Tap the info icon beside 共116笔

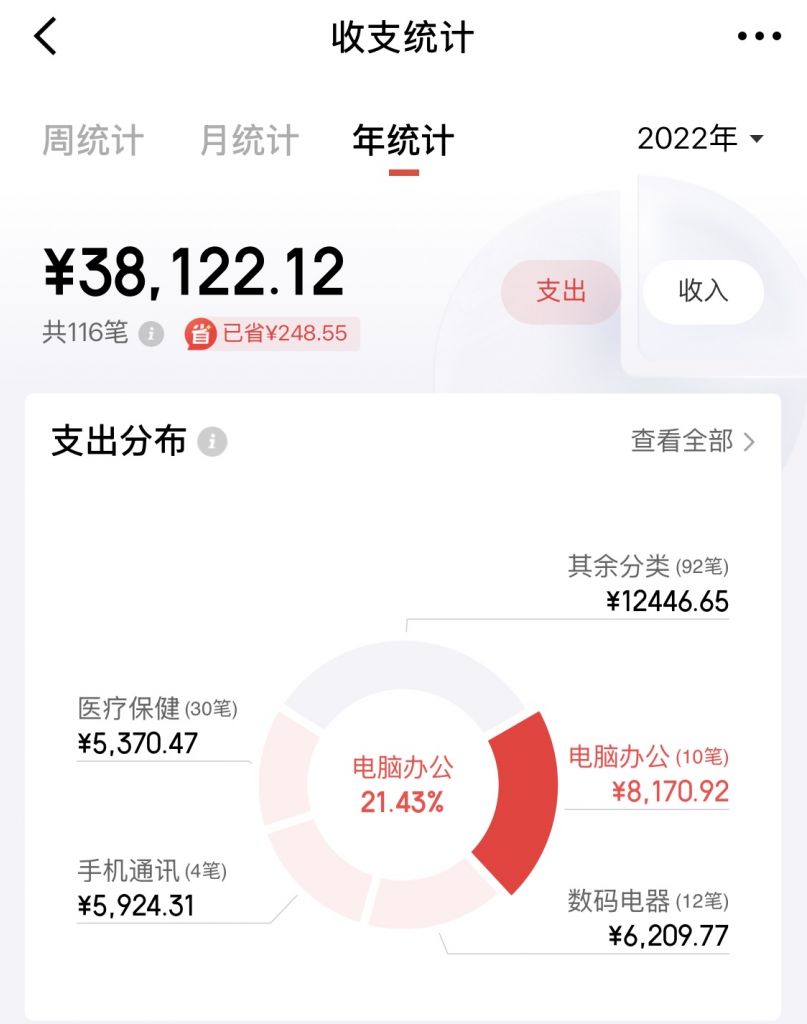(151, 333)
